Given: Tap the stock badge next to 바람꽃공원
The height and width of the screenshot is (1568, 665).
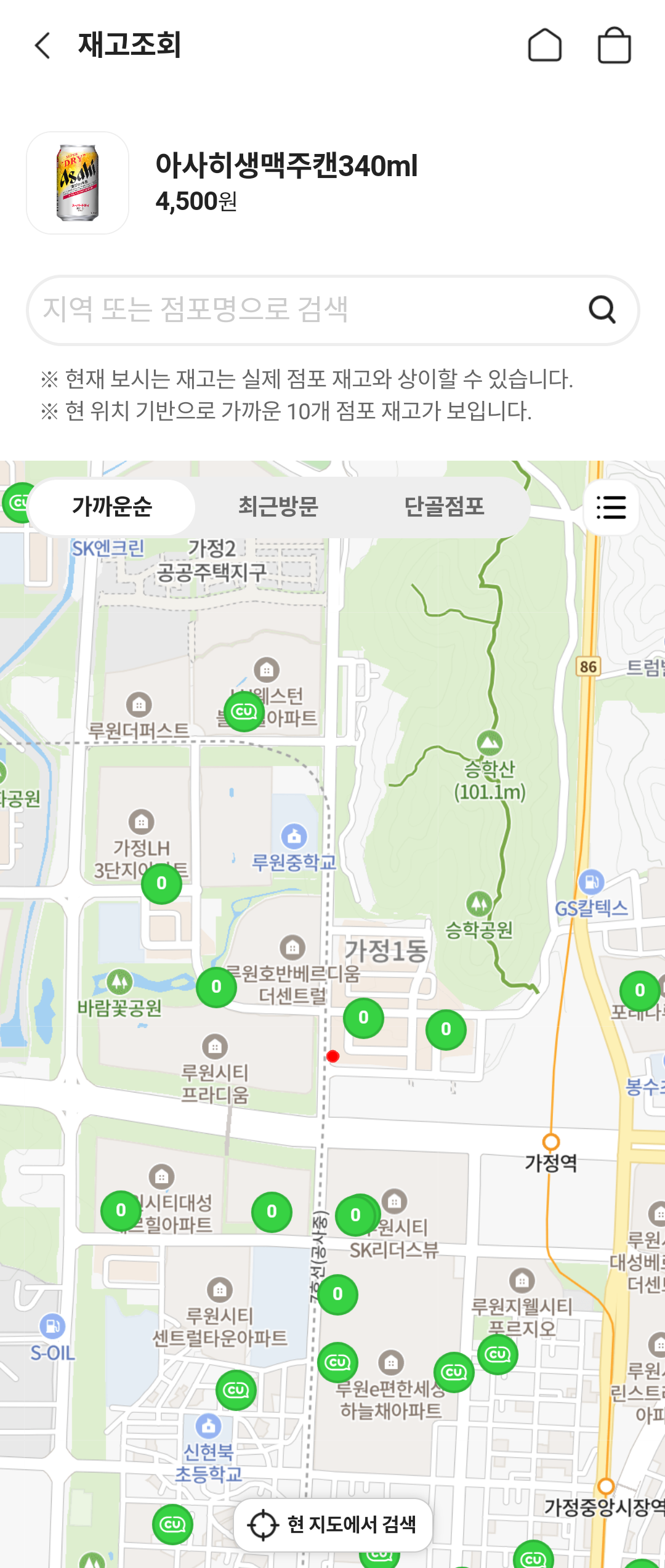Looking at the screenshot, I should tap(216, 986).
